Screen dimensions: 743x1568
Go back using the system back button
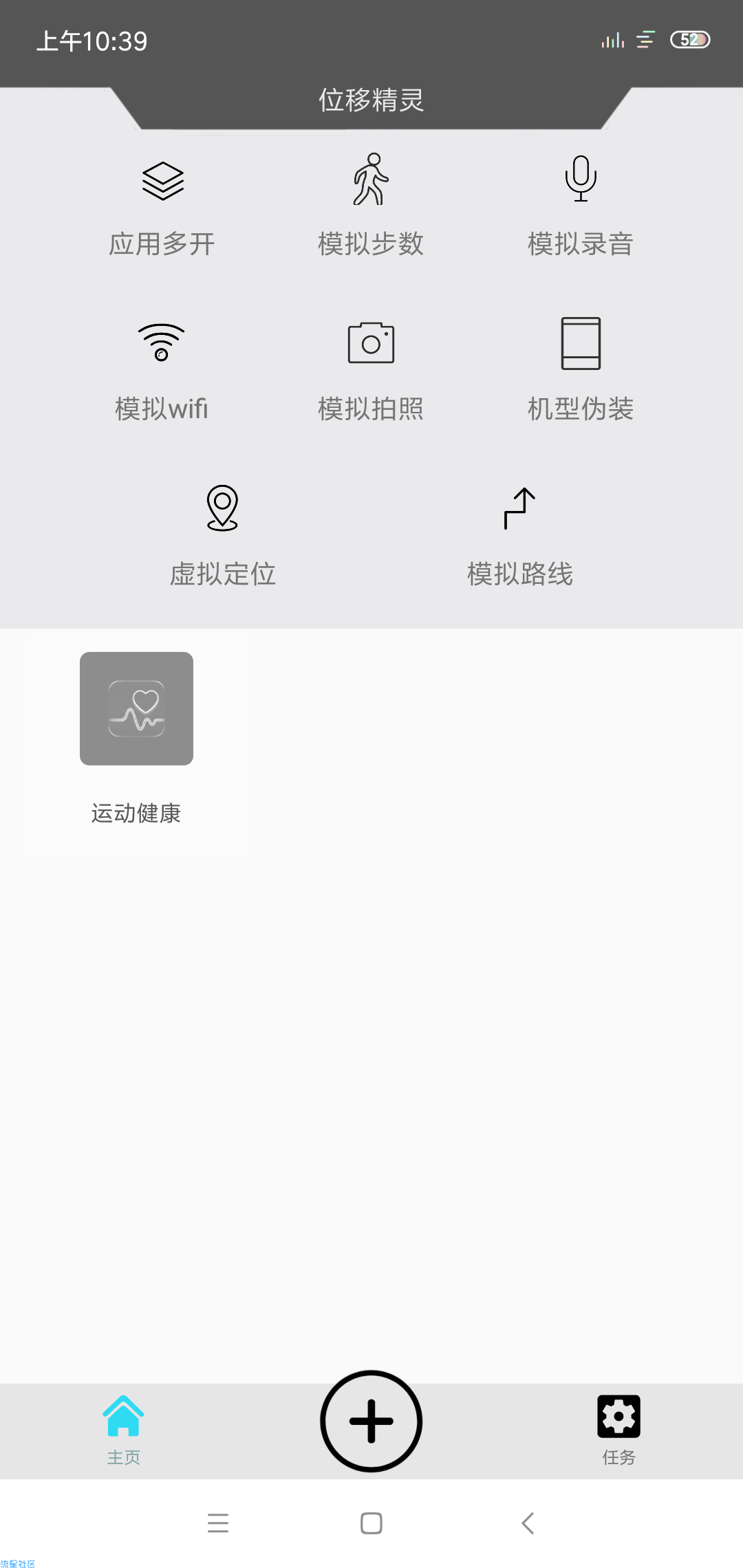[x=528, y=1523]
